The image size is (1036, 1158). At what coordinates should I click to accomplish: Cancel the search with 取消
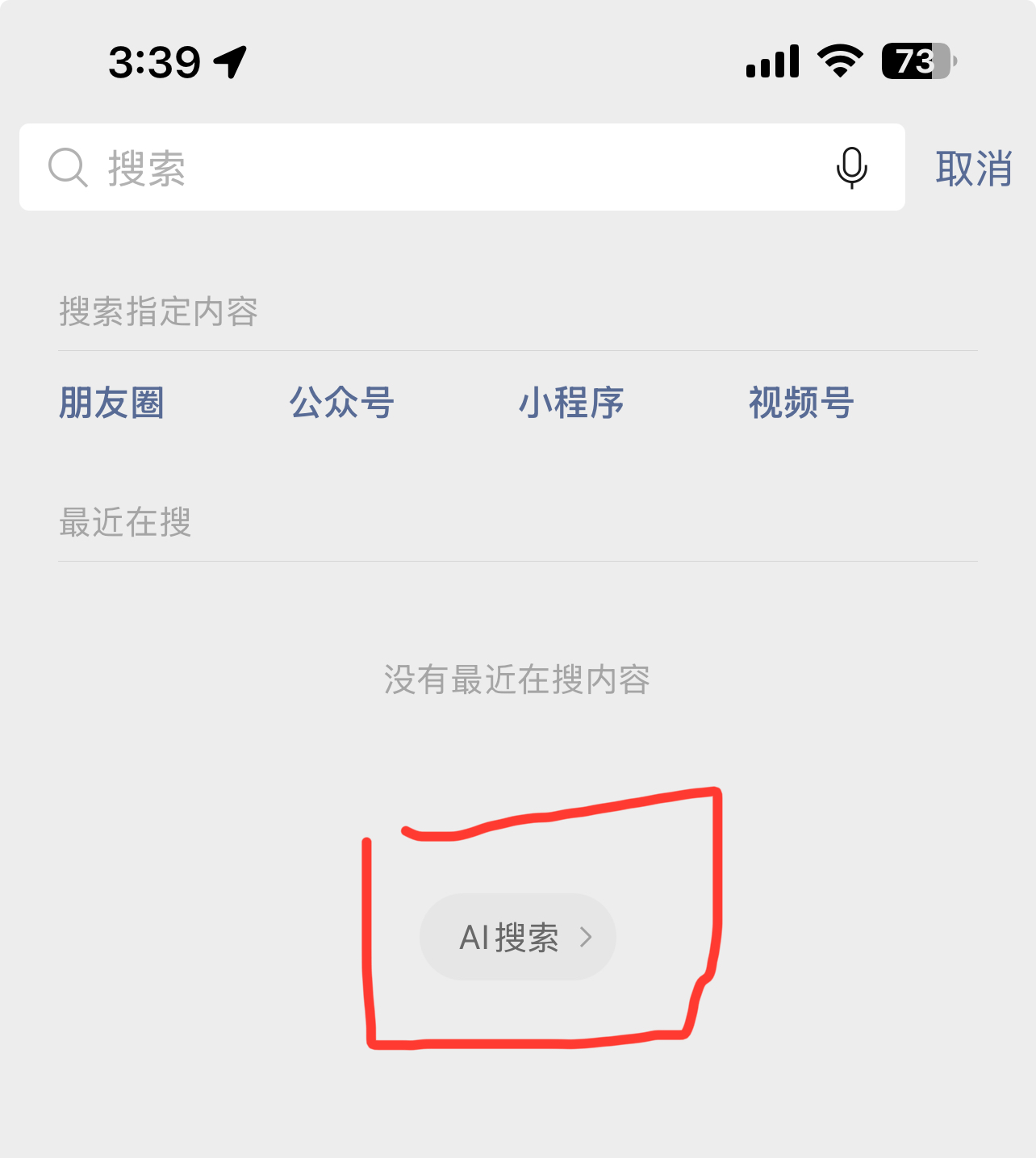(974, 169)
